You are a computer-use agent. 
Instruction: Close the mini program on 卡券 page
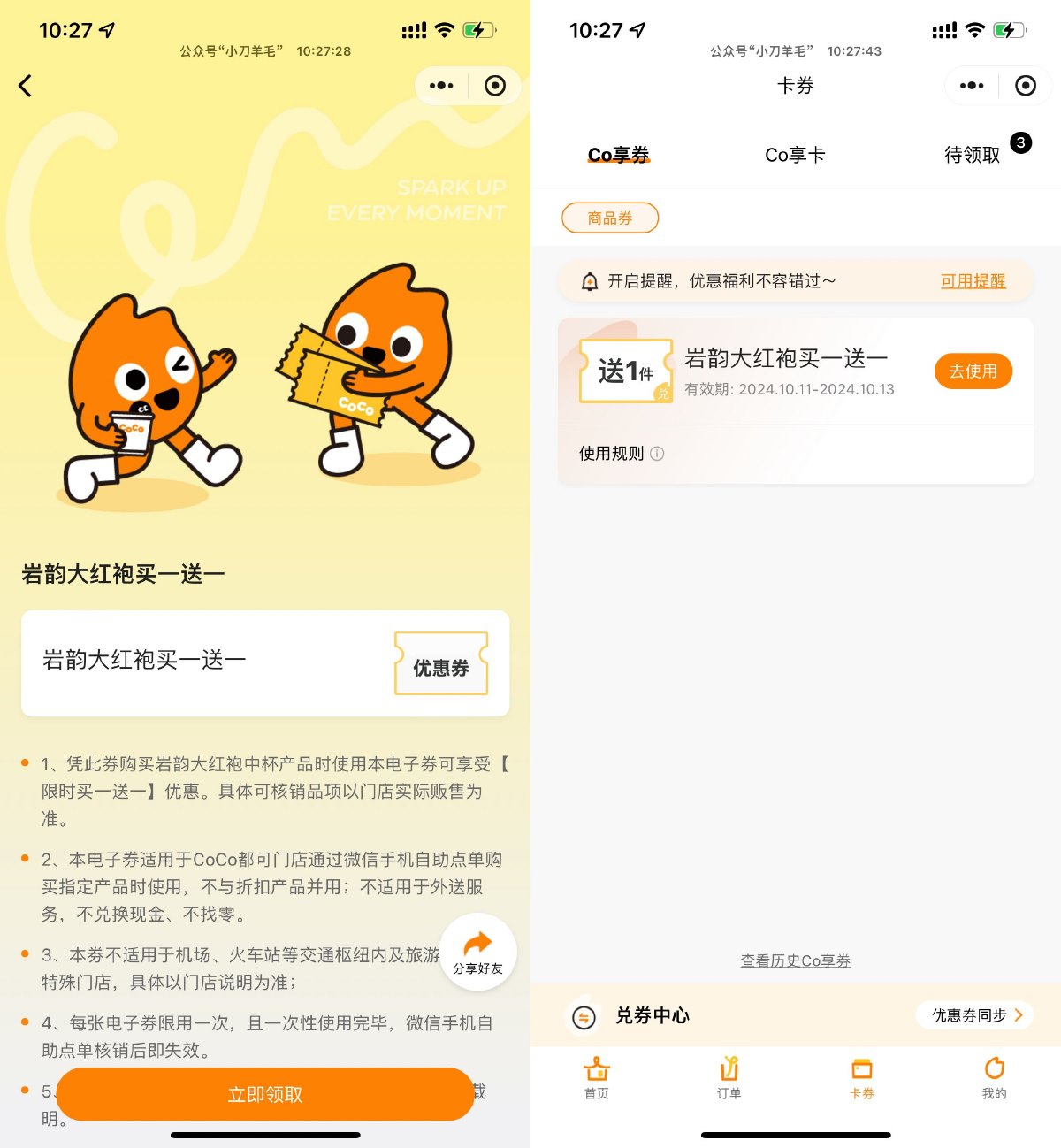coord(1026,86)
